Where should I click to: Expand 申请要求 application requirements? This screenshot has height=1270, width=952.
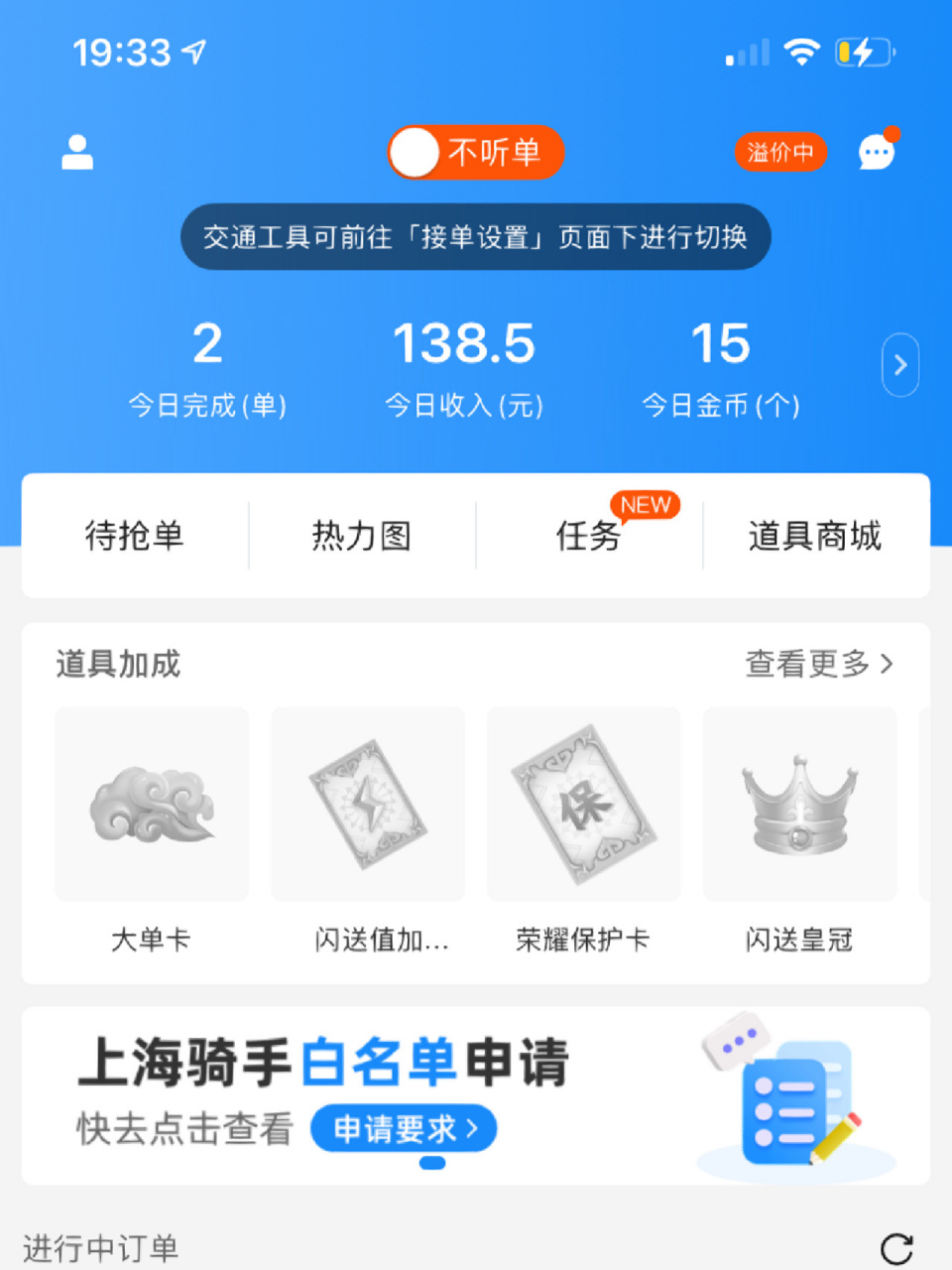point(403,1128)
